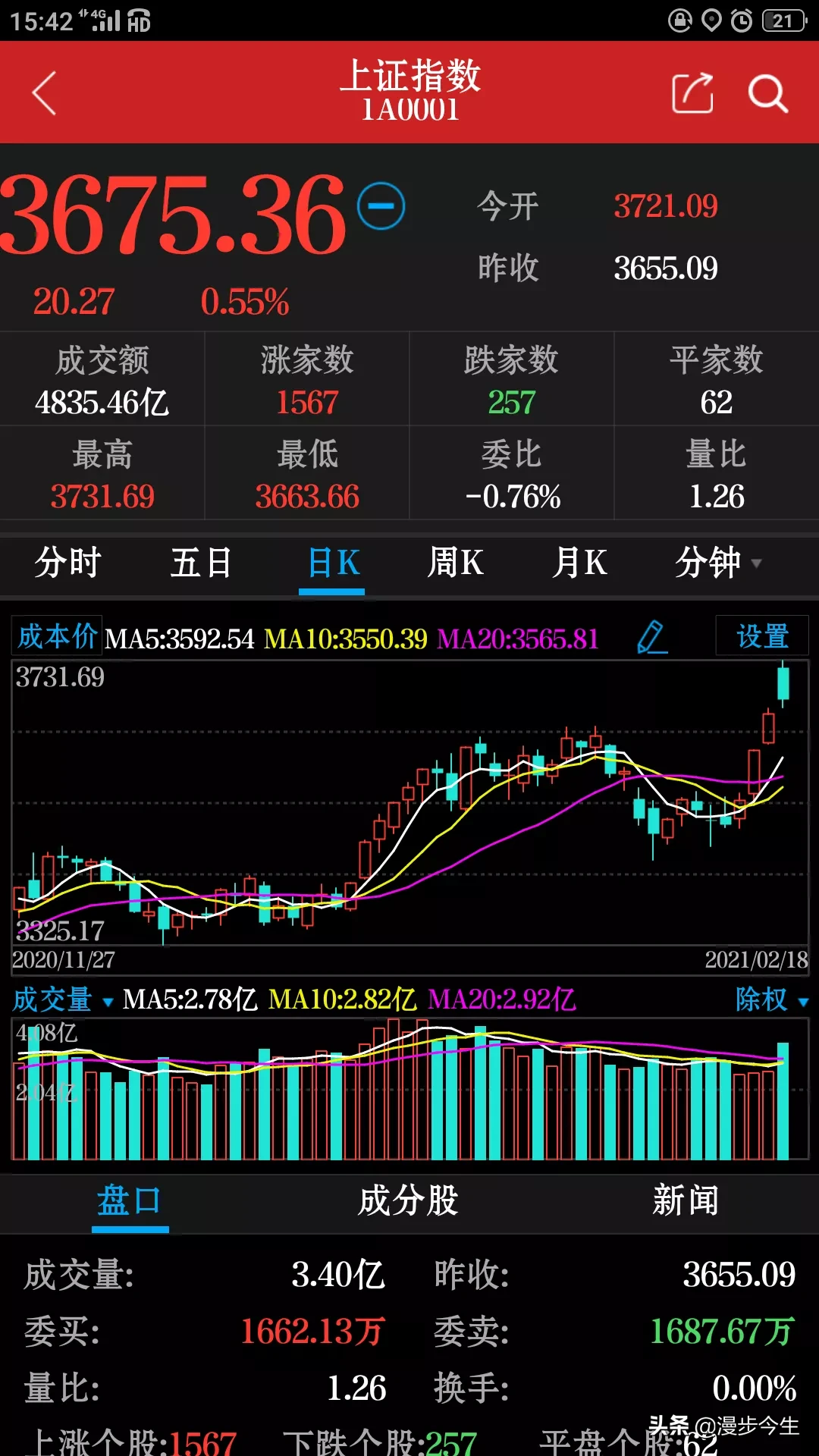
Task: Select the 盘口 tab
Action: 130,1201
